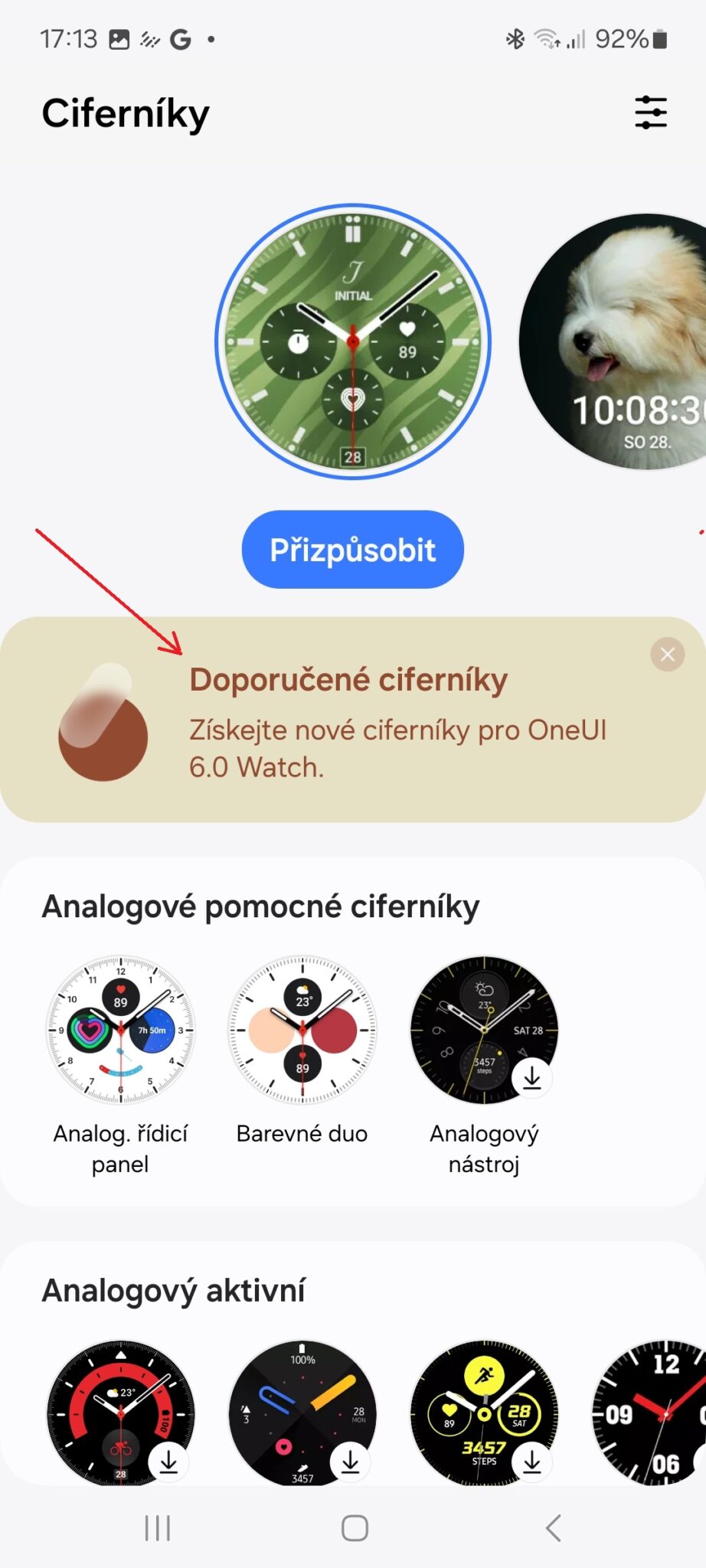Tap the home navigation button

[x=353, y=1528]
